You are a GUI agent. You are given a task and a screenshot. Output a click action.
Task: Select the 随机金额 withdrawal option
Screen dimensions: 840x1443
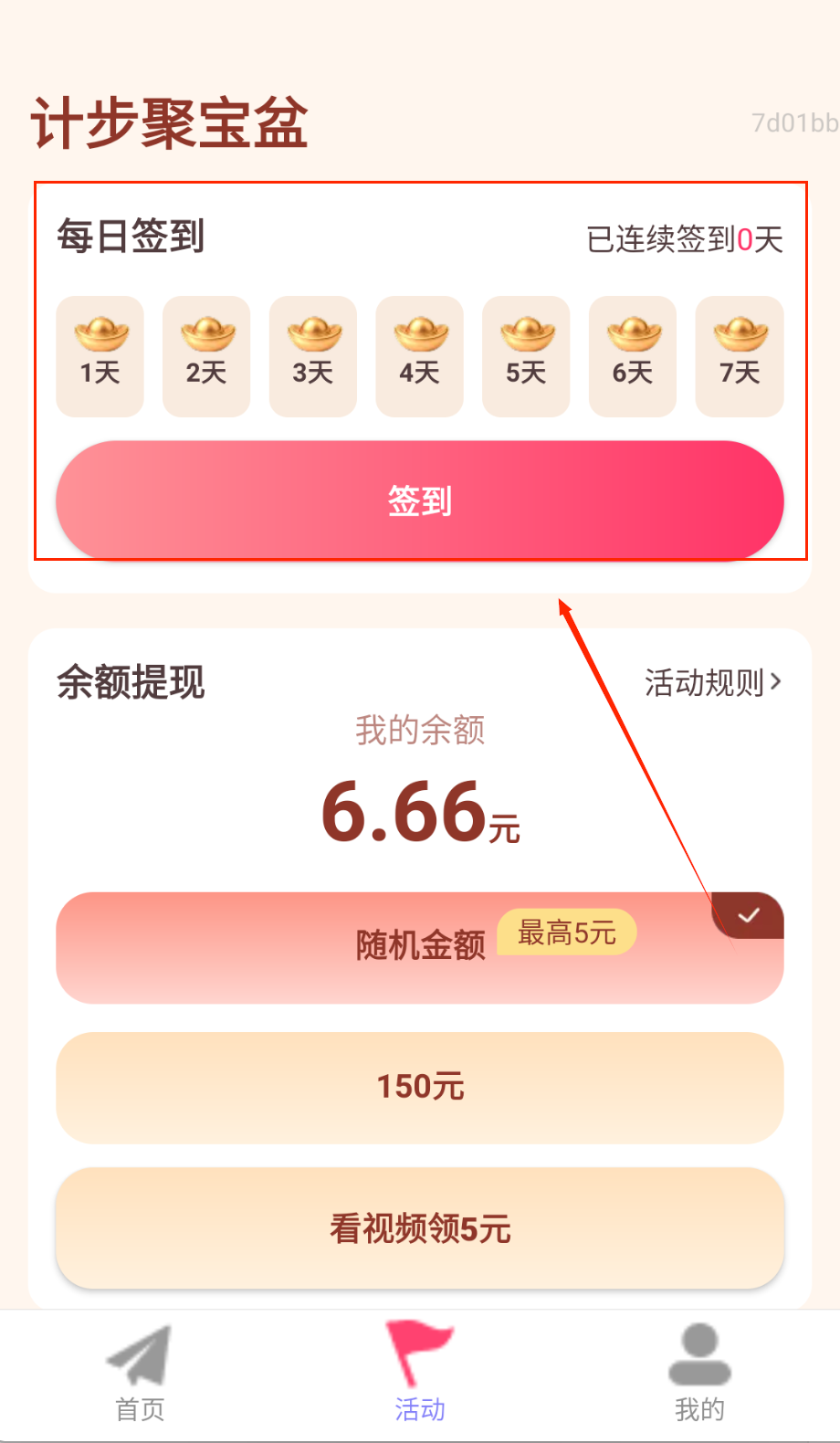click(x=419, y=947)
